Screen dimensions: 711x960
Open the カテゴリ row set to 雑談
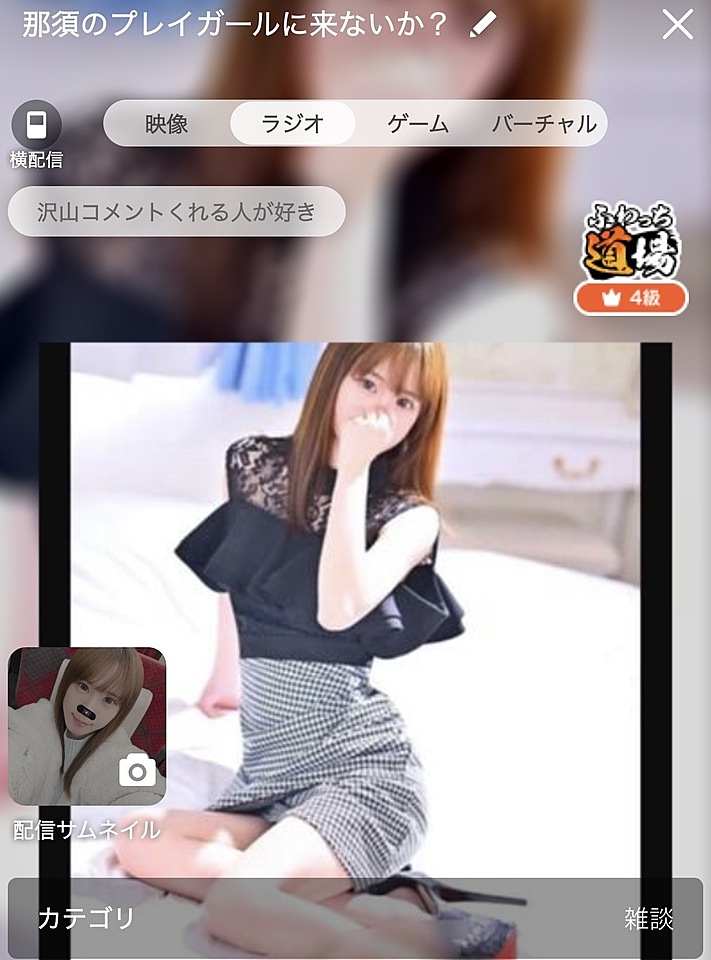[355, 918]
